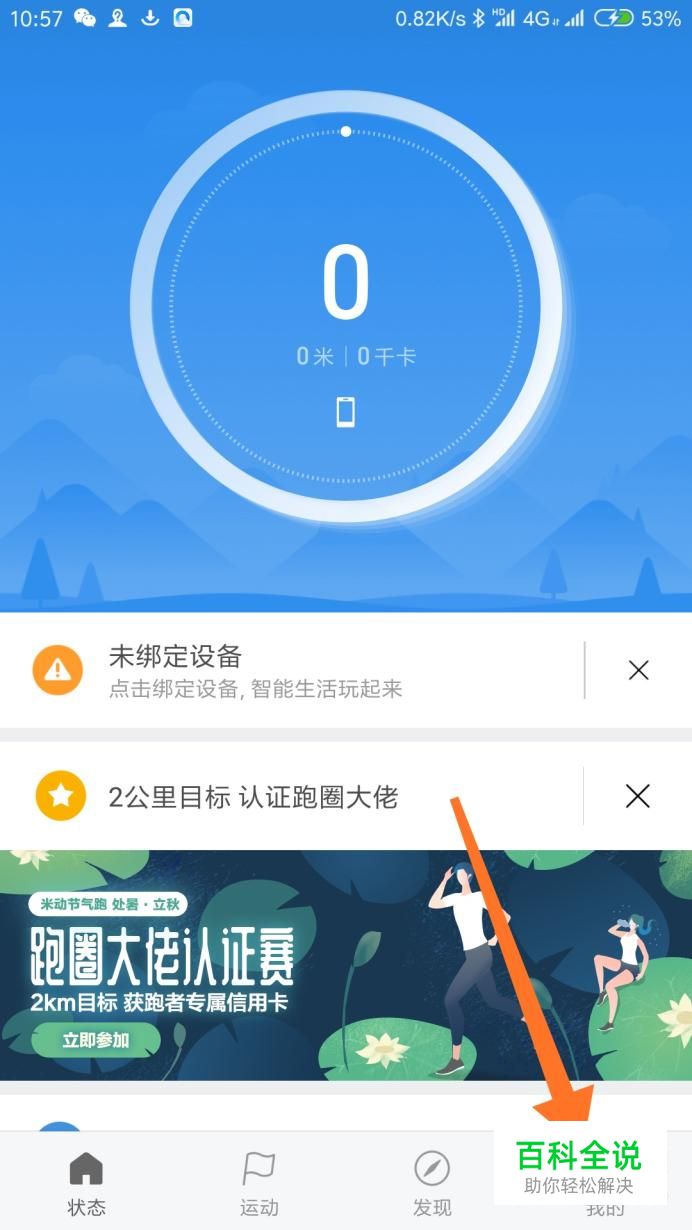Switch to the 状态 tab

click(x=86, y=1182)
